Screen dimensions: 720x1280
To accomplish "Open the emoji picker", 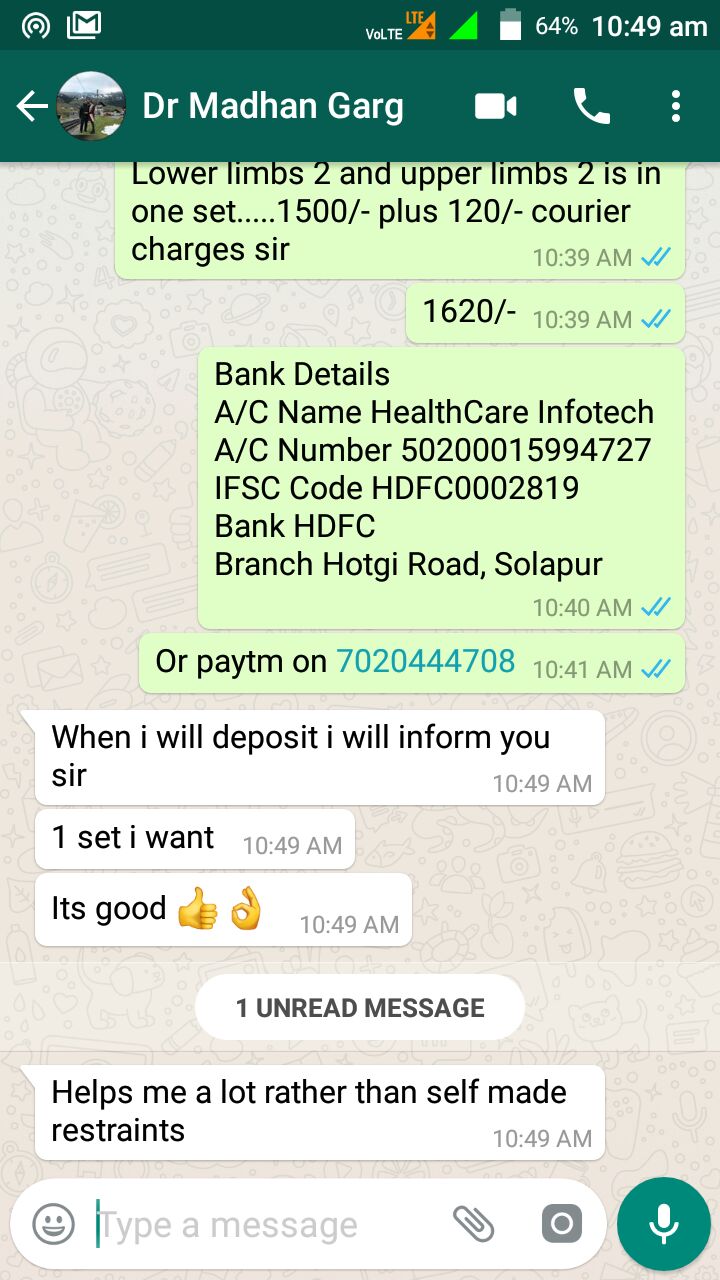I will click(53, 1224).
